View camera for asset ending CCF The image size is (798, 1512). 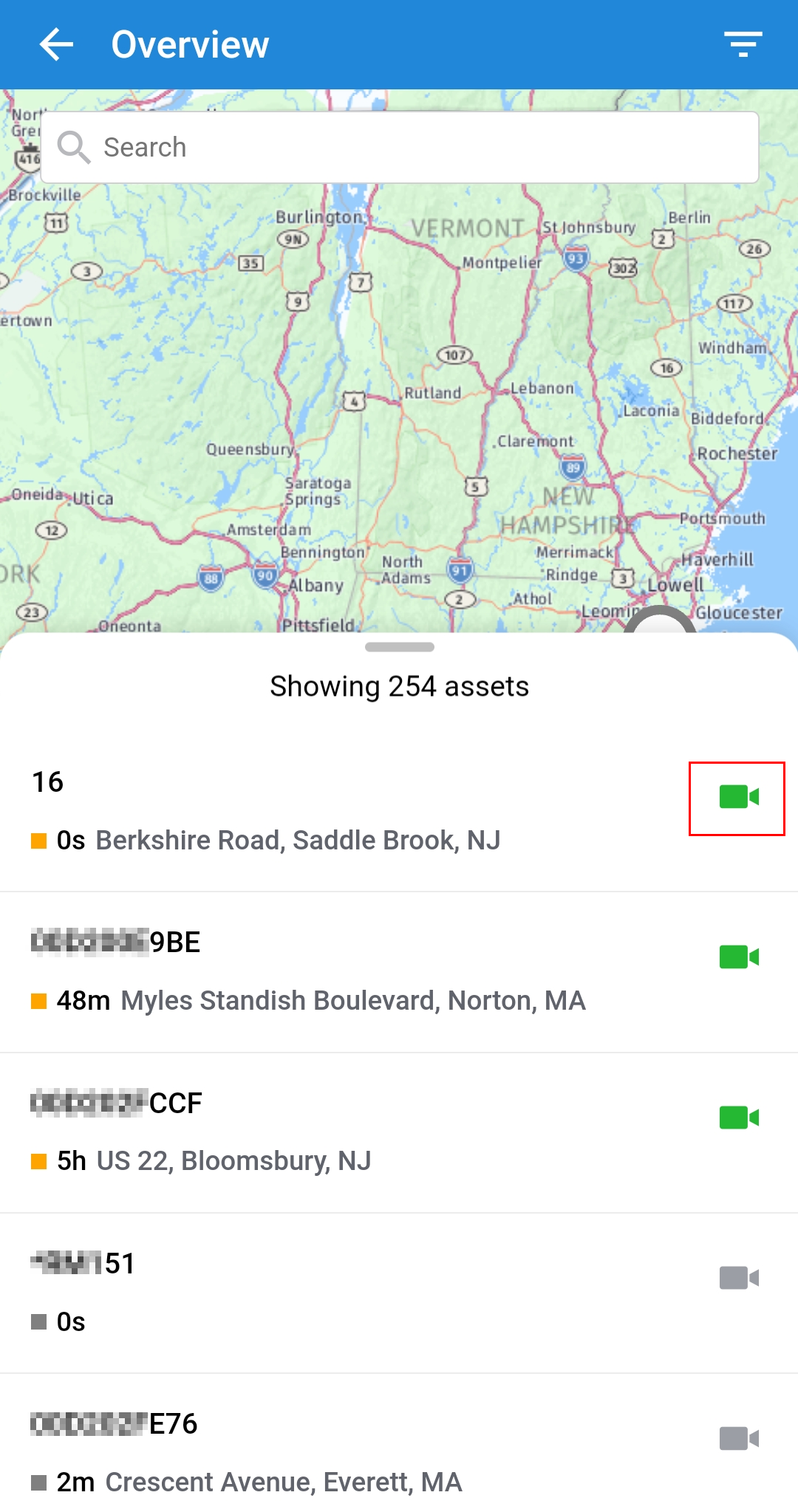tap(738, 1118)
